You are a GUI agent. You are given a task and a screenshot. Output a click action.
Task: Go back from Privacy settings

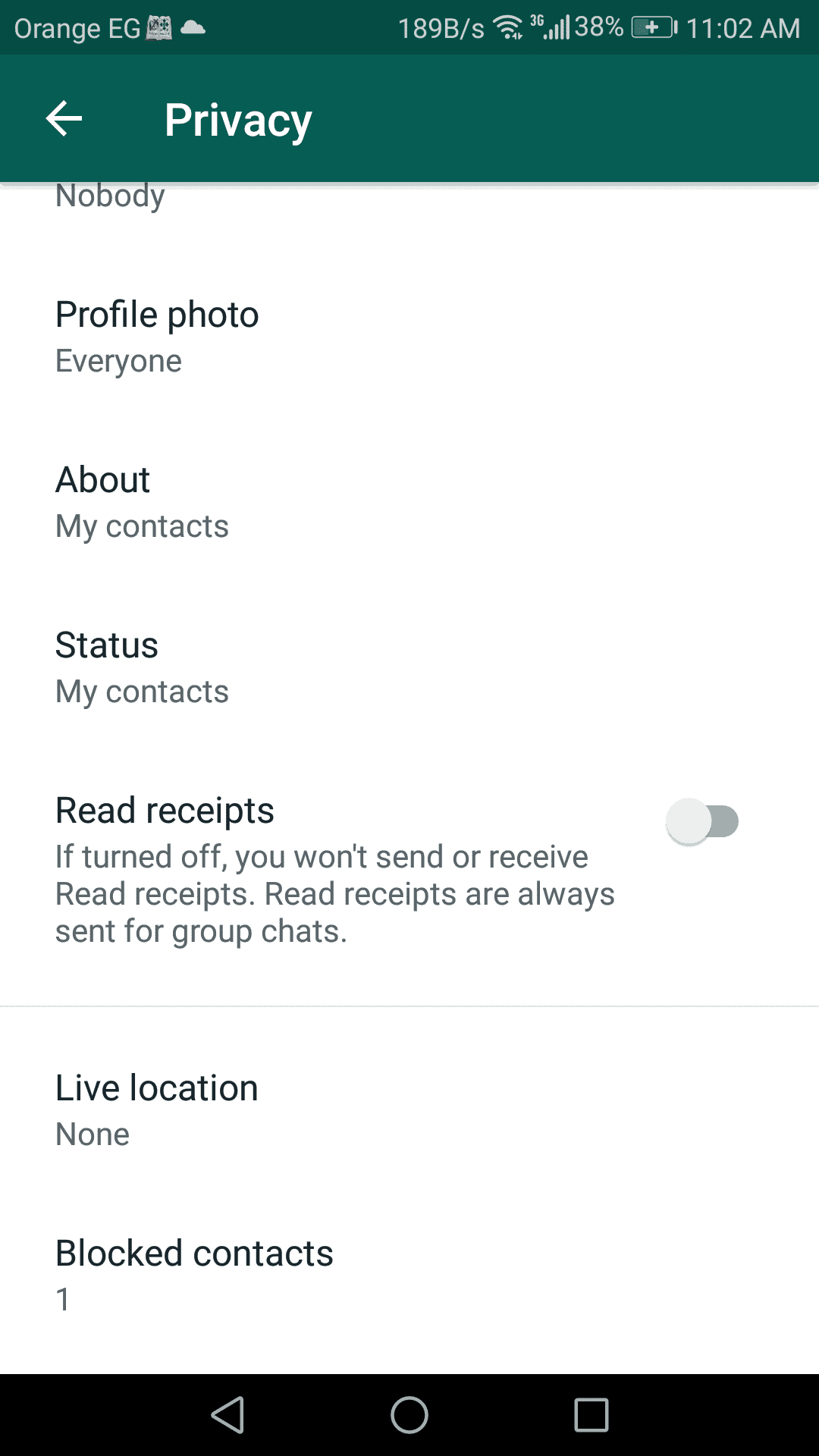coord(64,119)
